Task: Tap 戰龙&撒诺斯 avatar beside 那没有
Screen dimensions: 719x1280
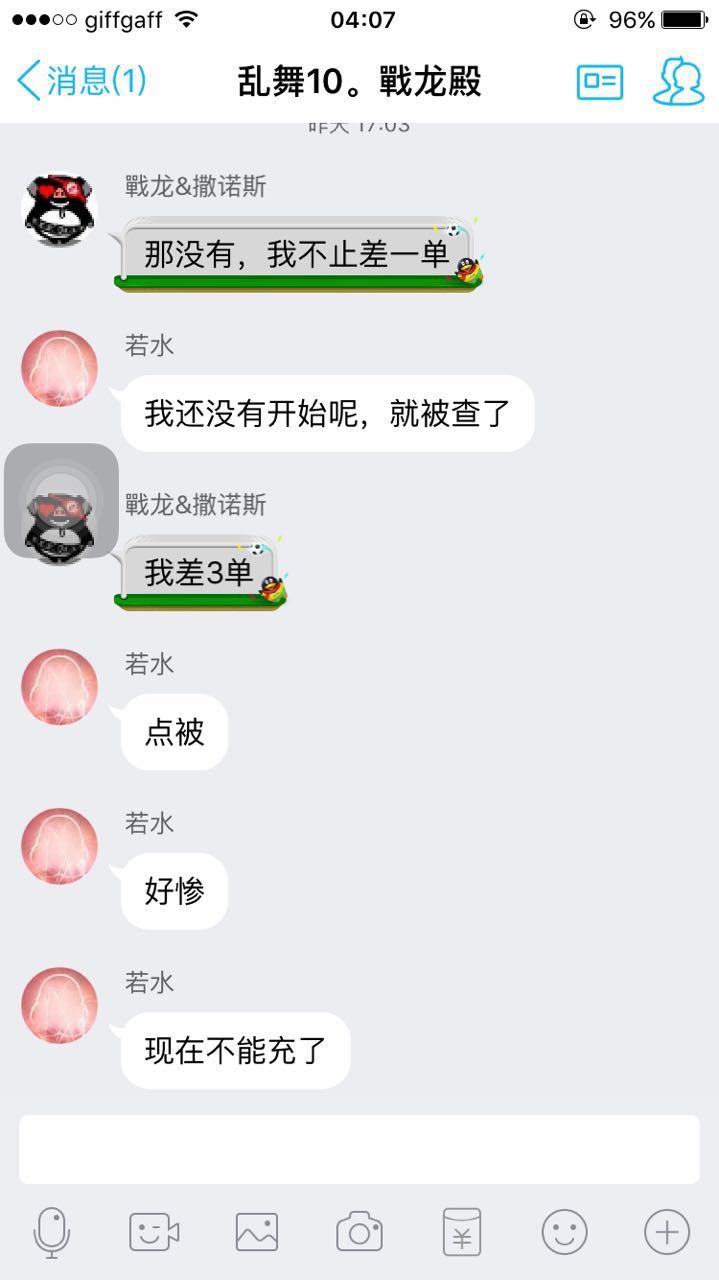Action: click(60, 209)
